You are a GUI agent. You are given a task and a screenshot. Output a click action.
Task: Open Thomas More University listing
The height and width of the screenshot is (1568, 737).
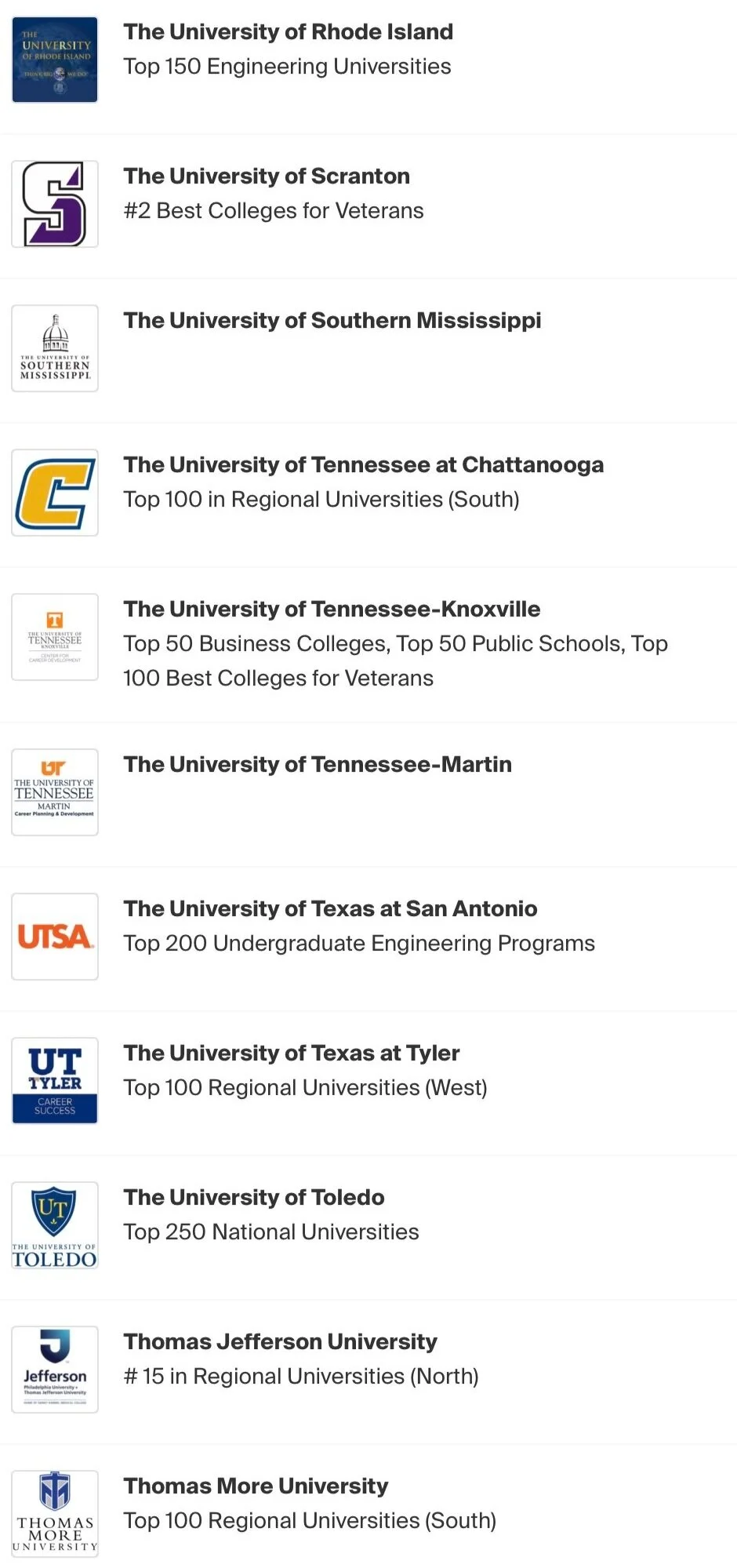pyautogui.click(x=256, y=1487)
